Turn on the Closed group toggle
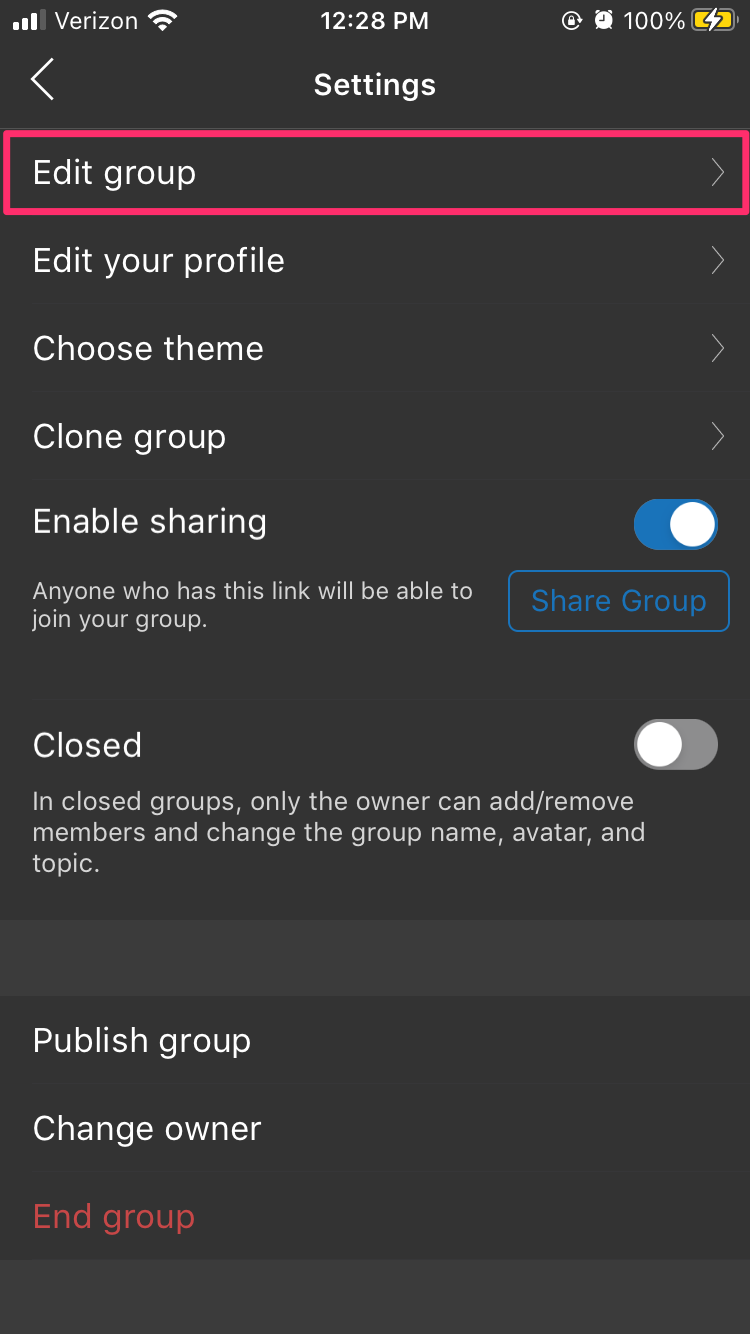Screen dimensions: 750x1334 (x=676, y=744)
